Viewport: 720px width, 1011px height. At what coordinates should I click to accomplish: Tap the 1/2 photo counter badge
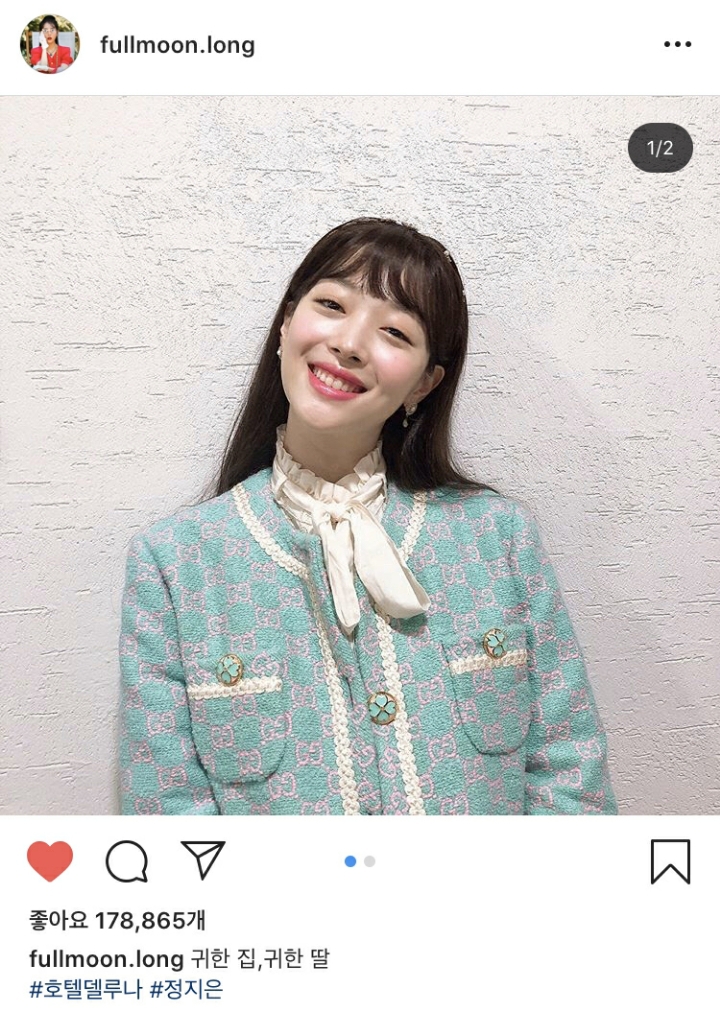[x=658, y=147]
